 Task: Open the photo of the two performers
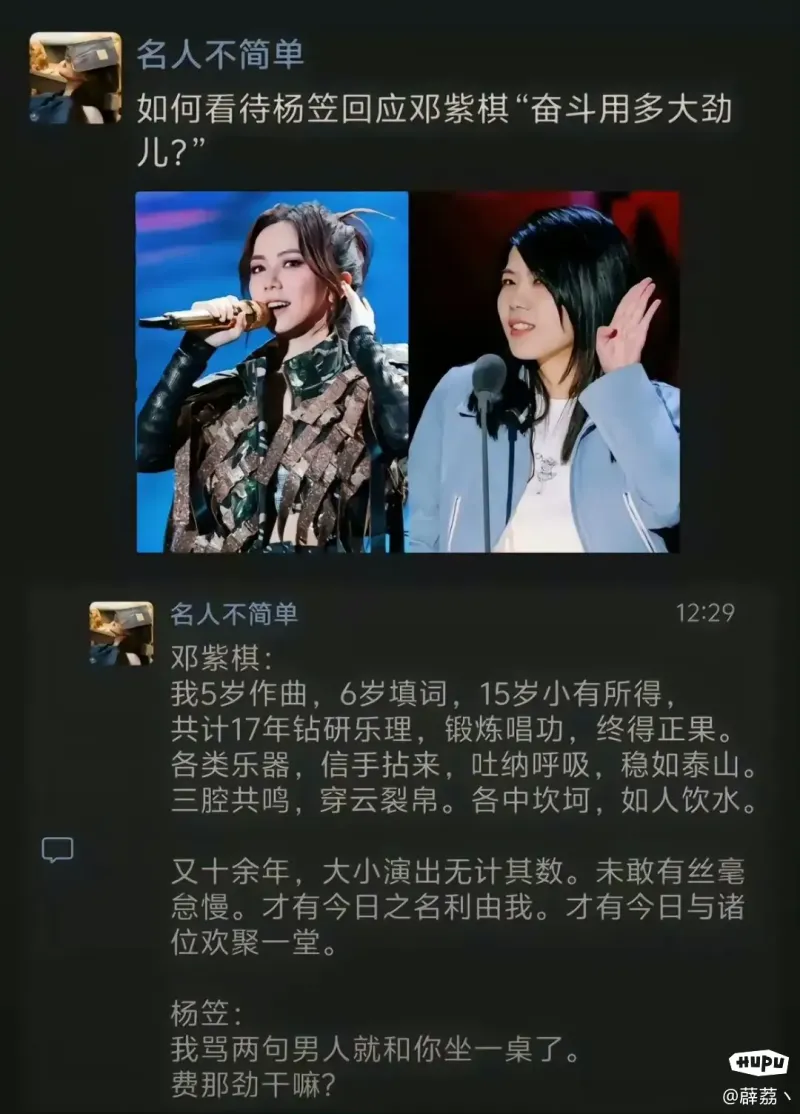click(408, 372)
